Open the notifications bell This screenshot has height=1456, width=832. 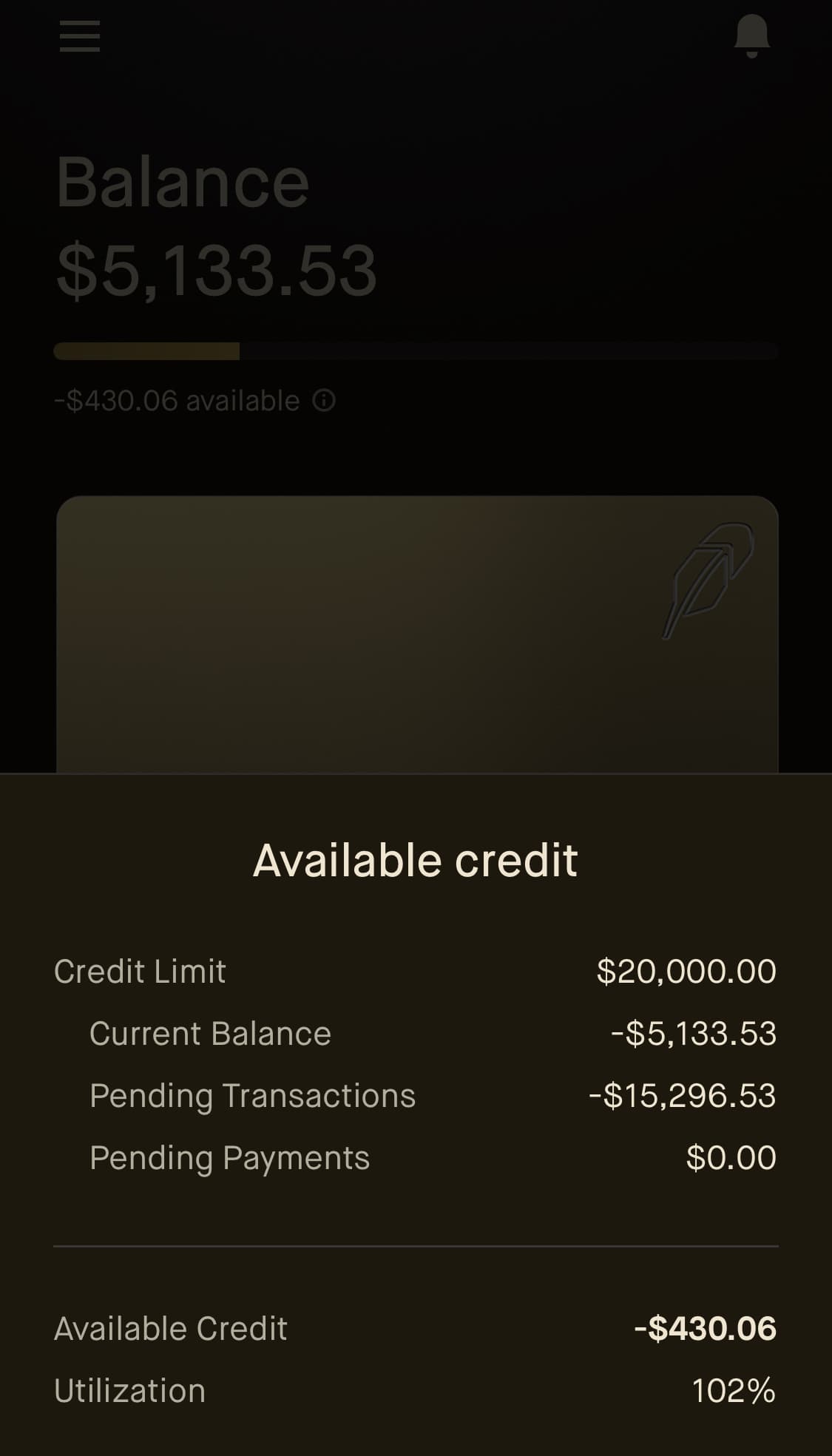point(751,35)
